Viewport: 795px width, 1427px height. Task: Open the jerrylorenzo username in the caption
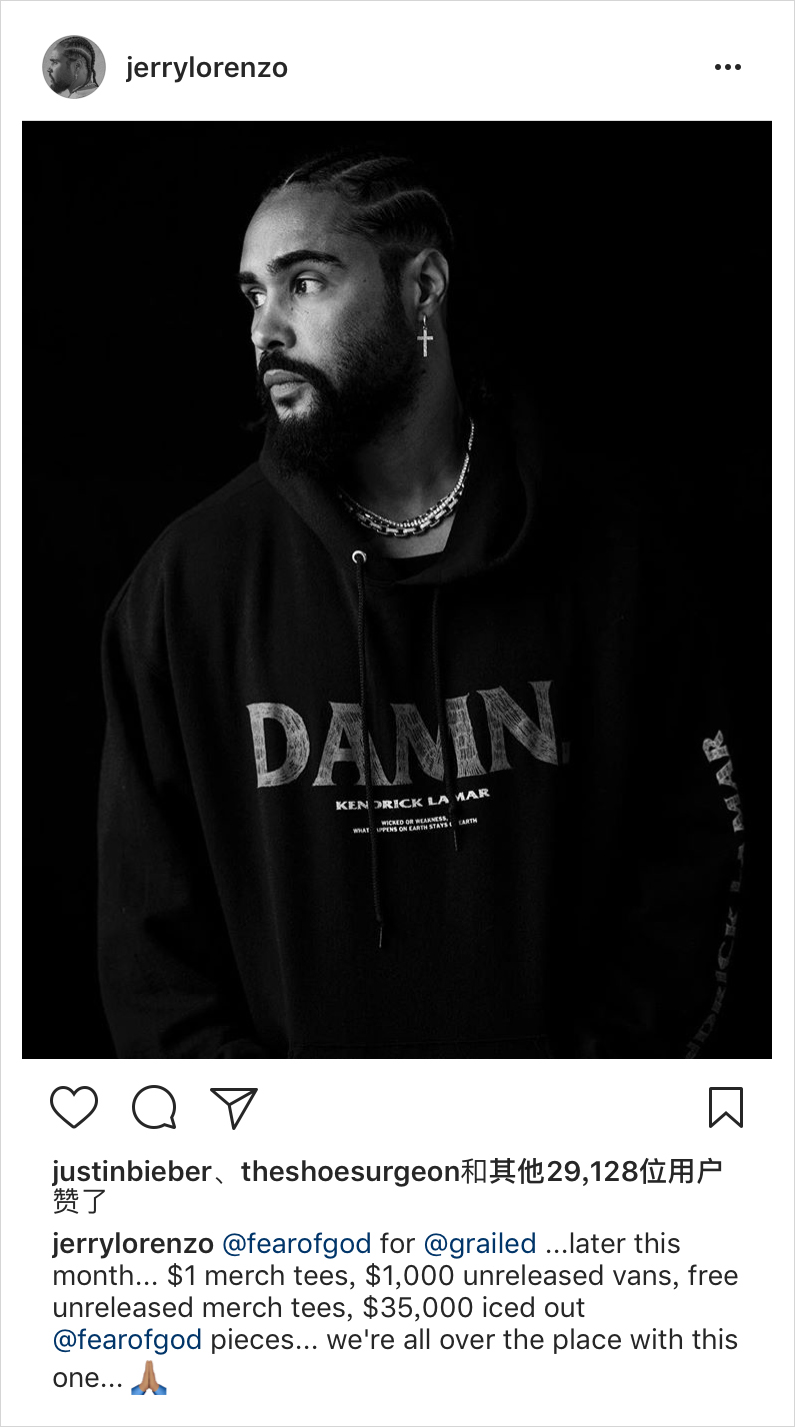(132, 1244)
